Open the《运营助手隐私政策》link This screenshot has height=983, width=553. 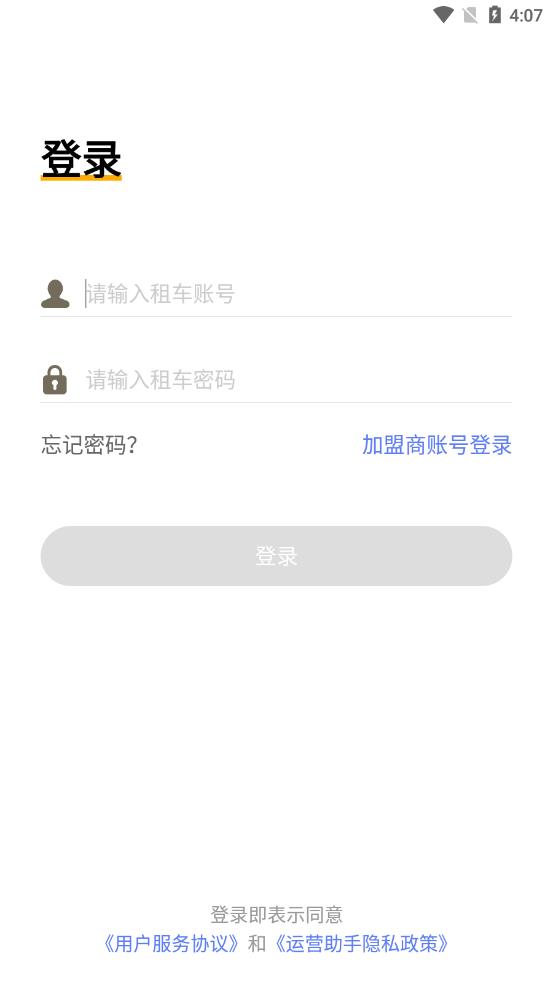[x=362, y=944]
